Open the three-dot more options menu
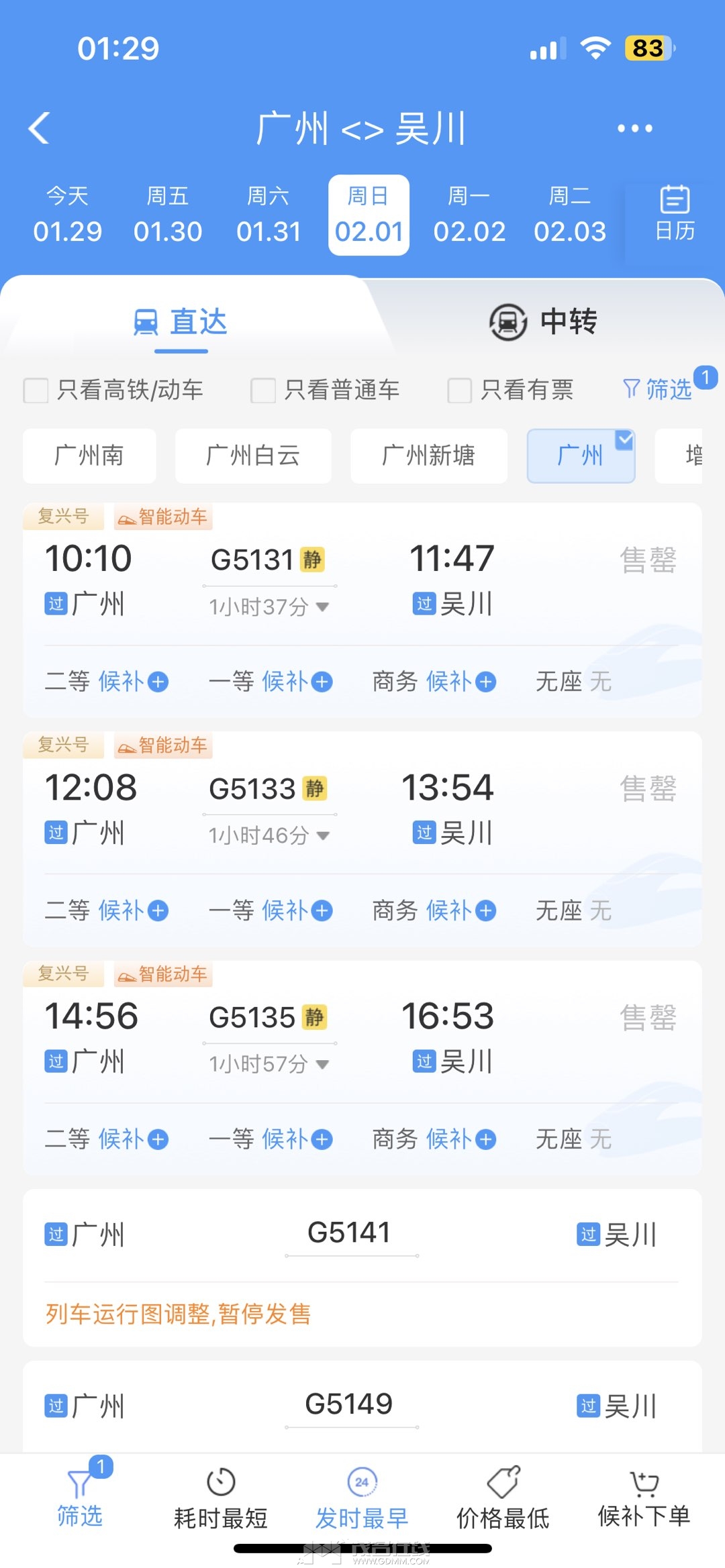This screenshot has height=1568, width=725. point(634,128)
